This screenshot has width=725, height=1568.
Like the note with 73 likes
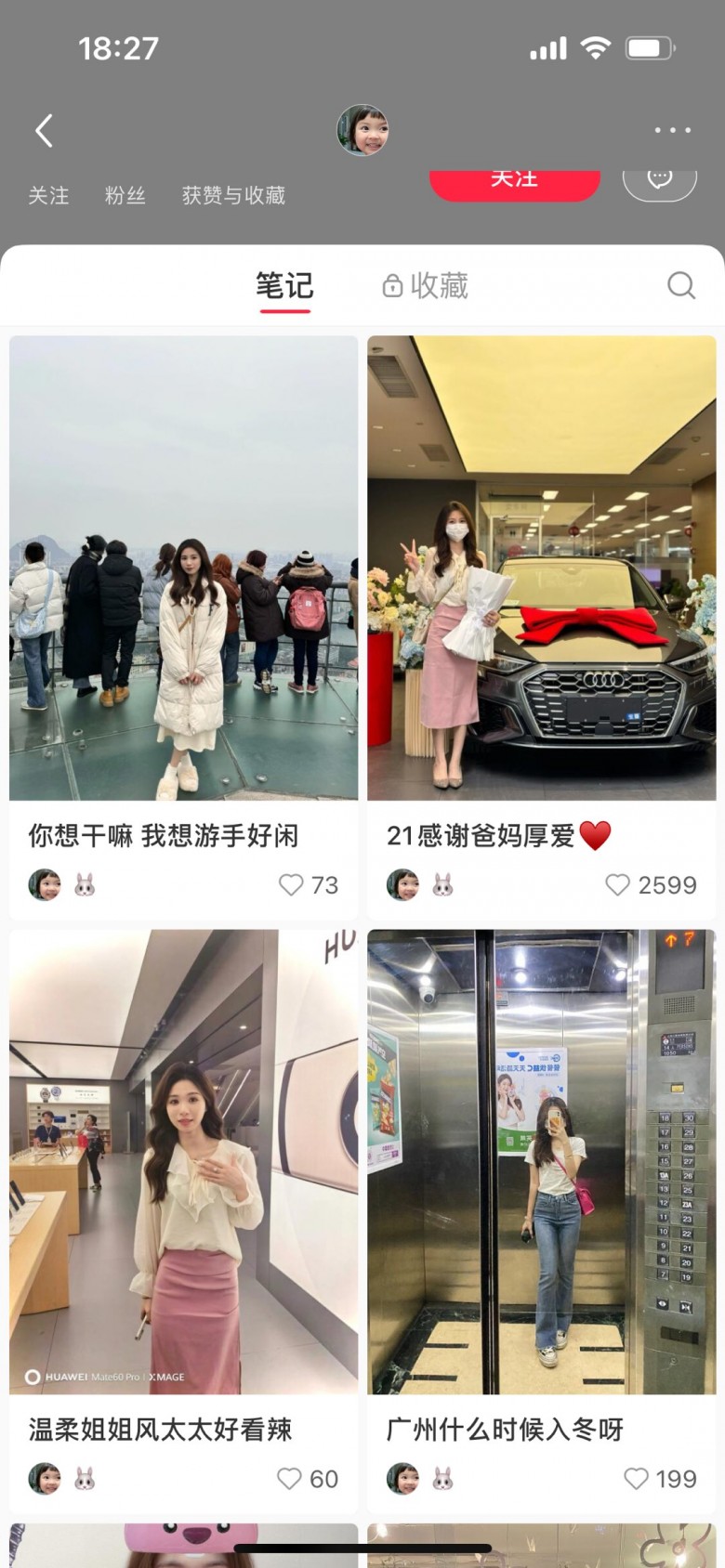pos(291,885)
